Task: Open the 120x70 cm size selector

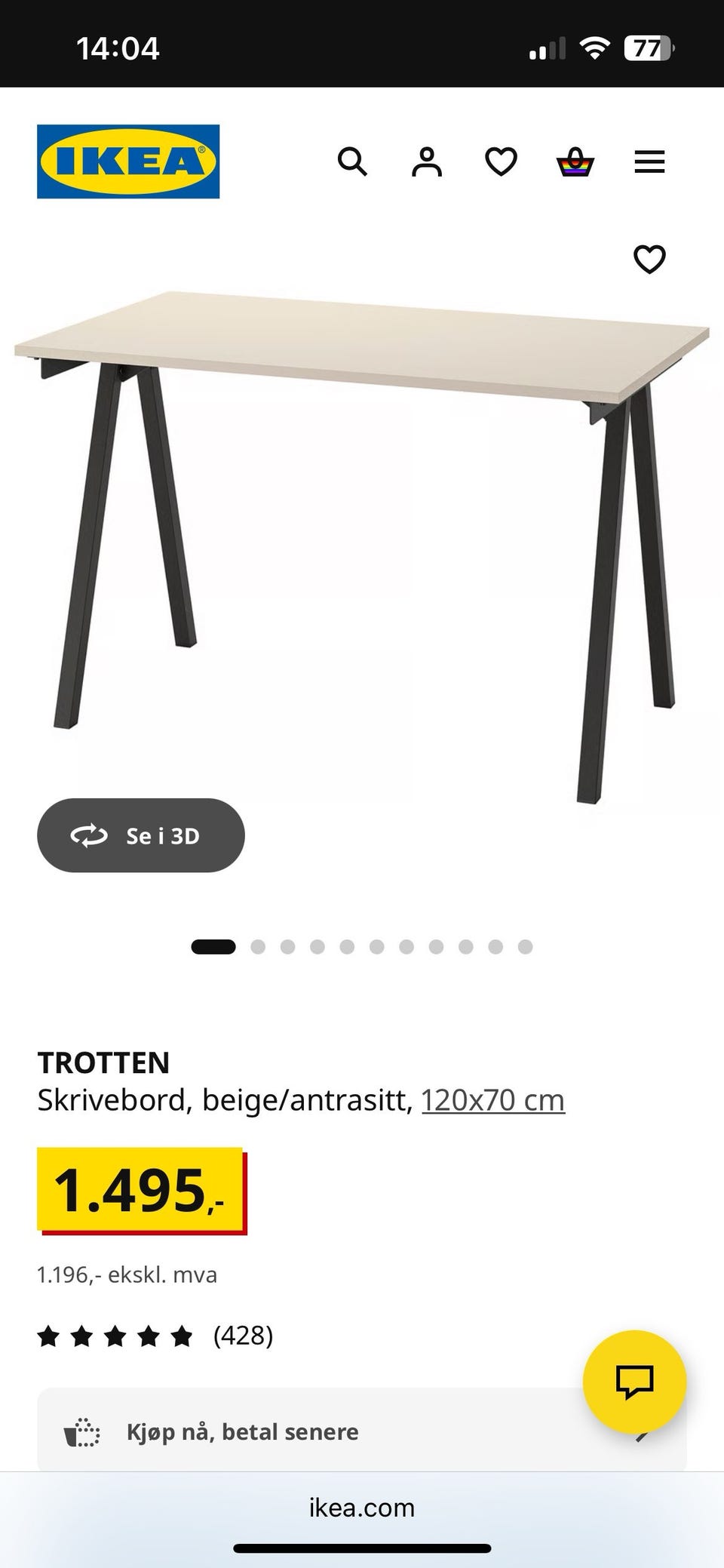Action: pos(492,1099)
